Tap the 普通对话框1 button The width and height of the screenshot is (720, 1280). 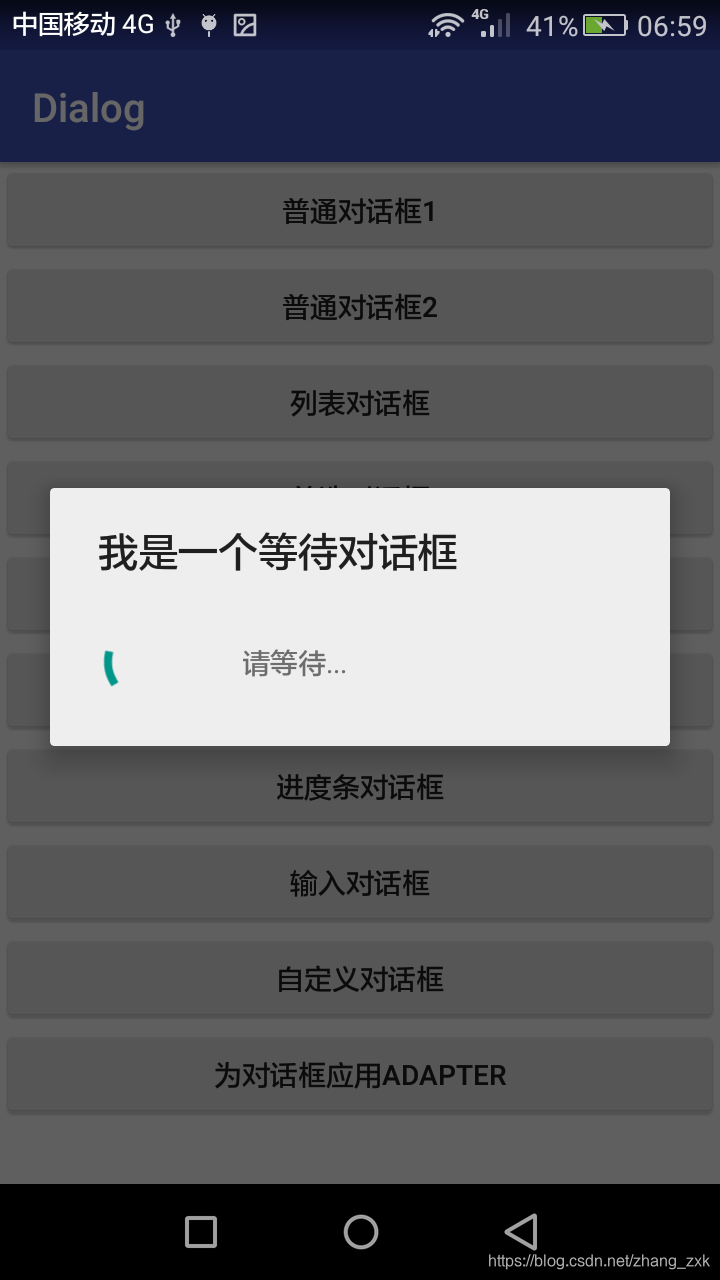360,212
